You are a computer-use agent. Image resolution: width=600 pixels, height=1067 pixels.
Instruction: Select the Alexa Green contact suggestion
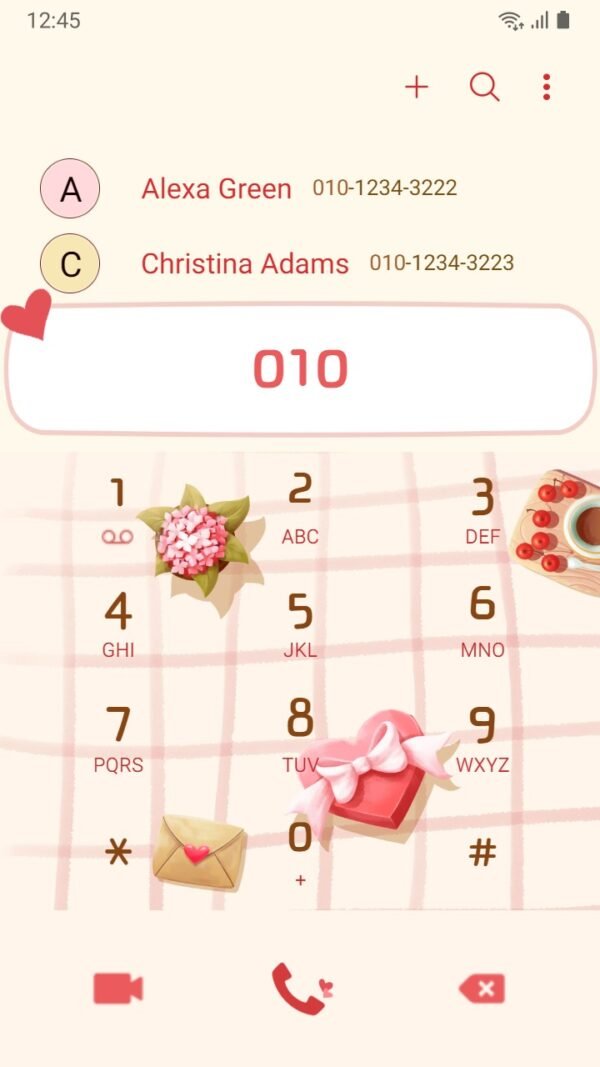(x=217, y=188)
